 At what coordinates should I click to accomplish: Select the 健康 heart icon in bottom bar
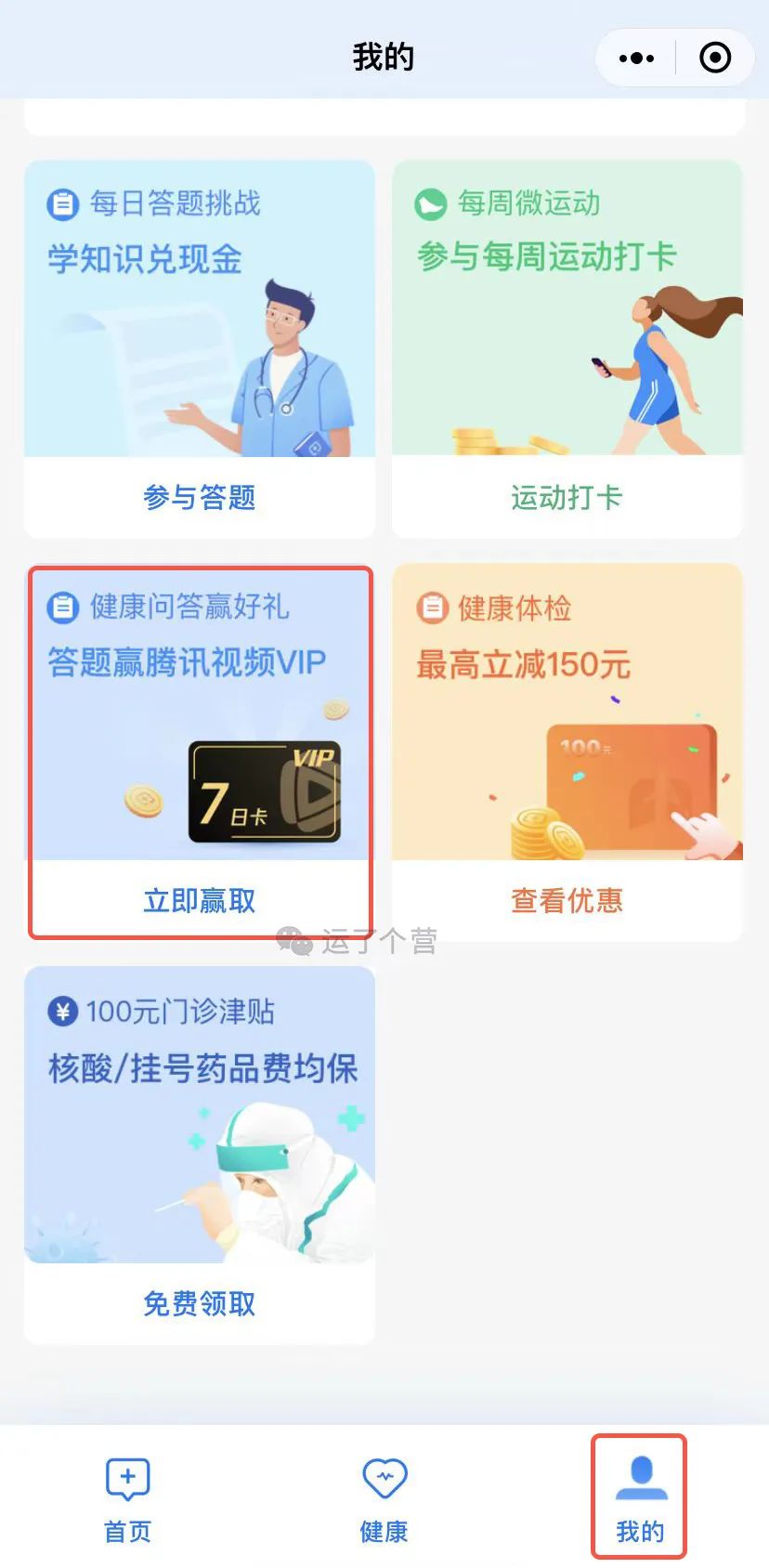click(x=384, y=1476)
